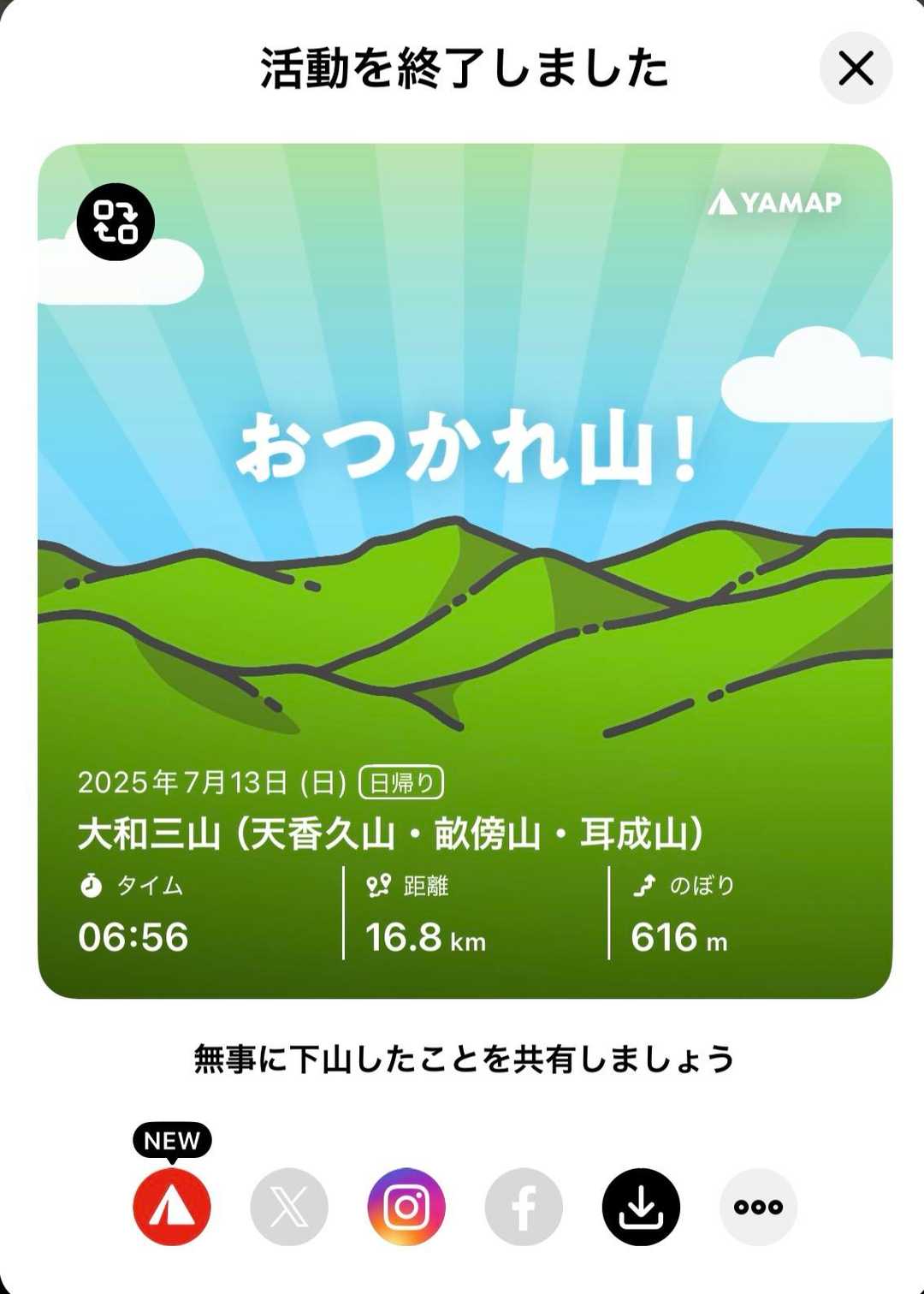Open more sharing options
Screen dimensions: 924x1294
(758, 1206)
